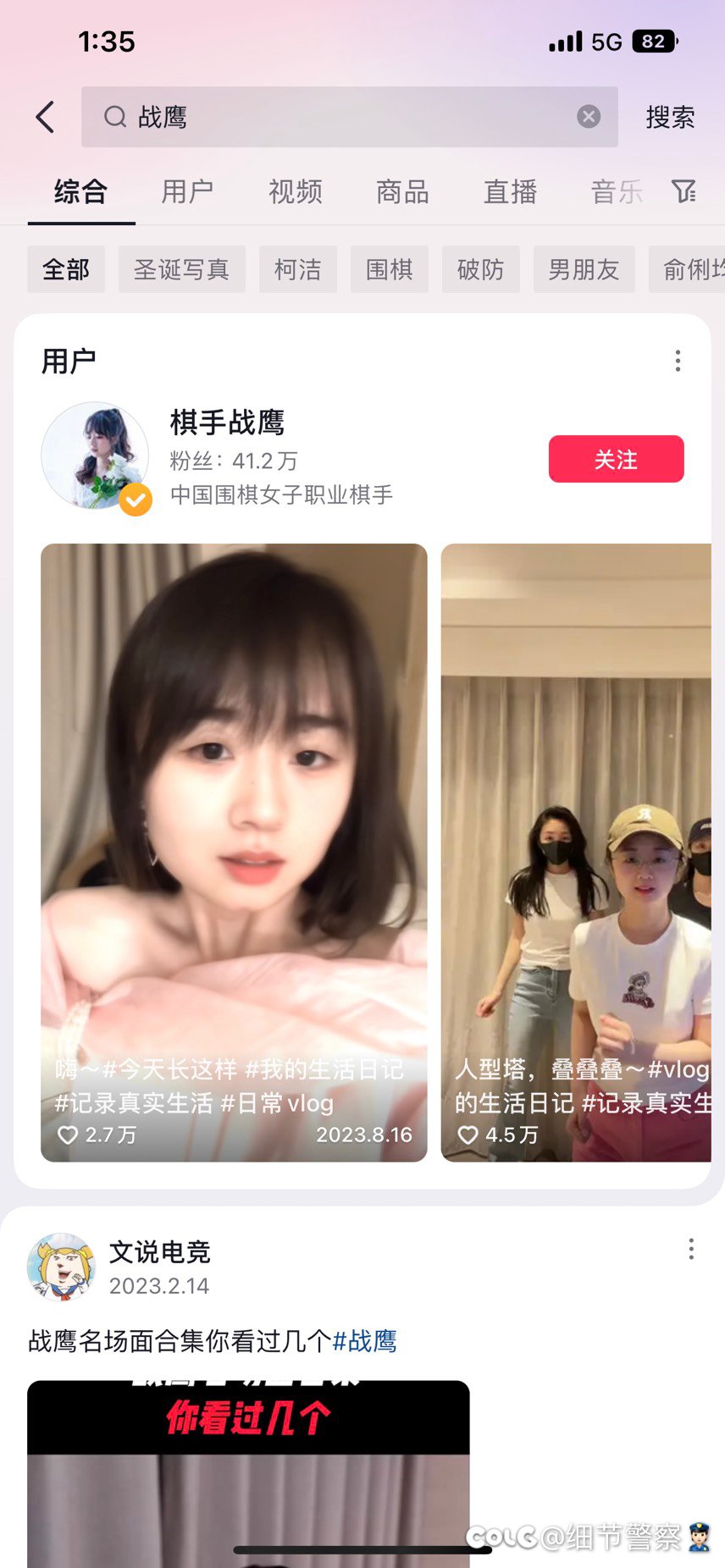Open the #战鹰 hashtag link
Viewport: 725px width, 1568px height.
[365, 1341]
